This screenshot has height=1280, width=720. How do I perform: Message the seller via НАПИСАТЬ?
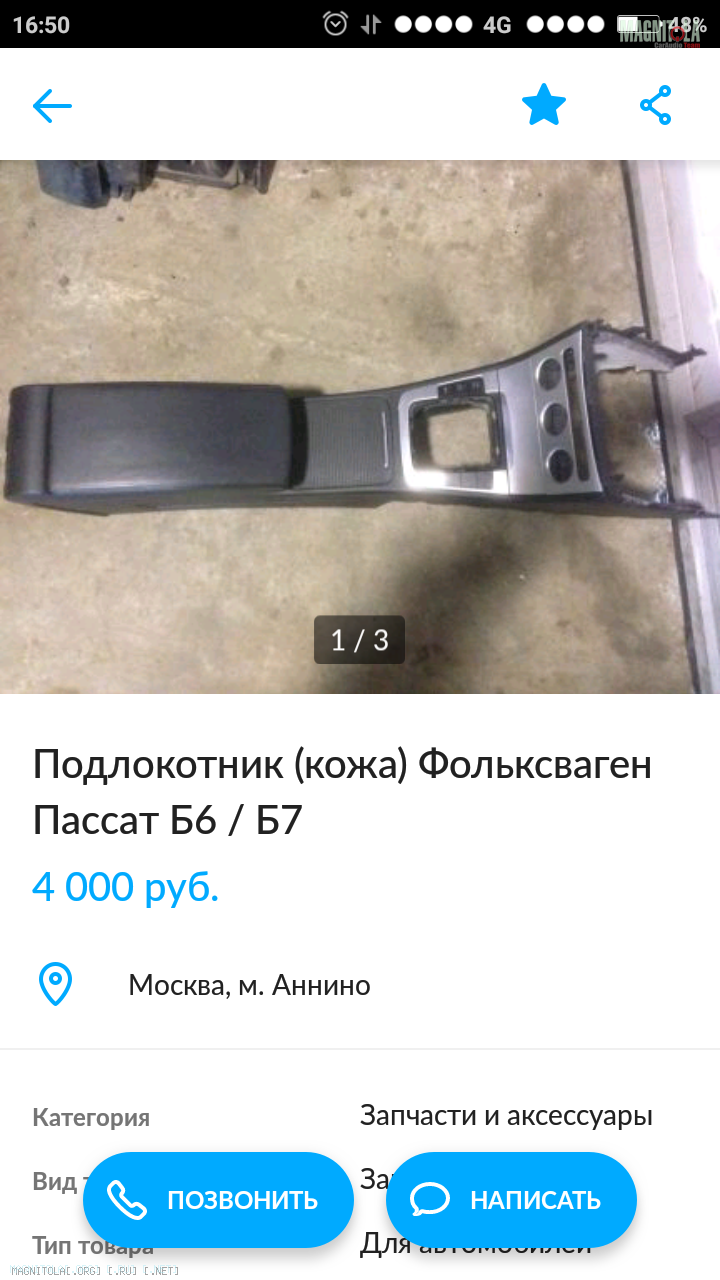click(x=511, y=1200)
